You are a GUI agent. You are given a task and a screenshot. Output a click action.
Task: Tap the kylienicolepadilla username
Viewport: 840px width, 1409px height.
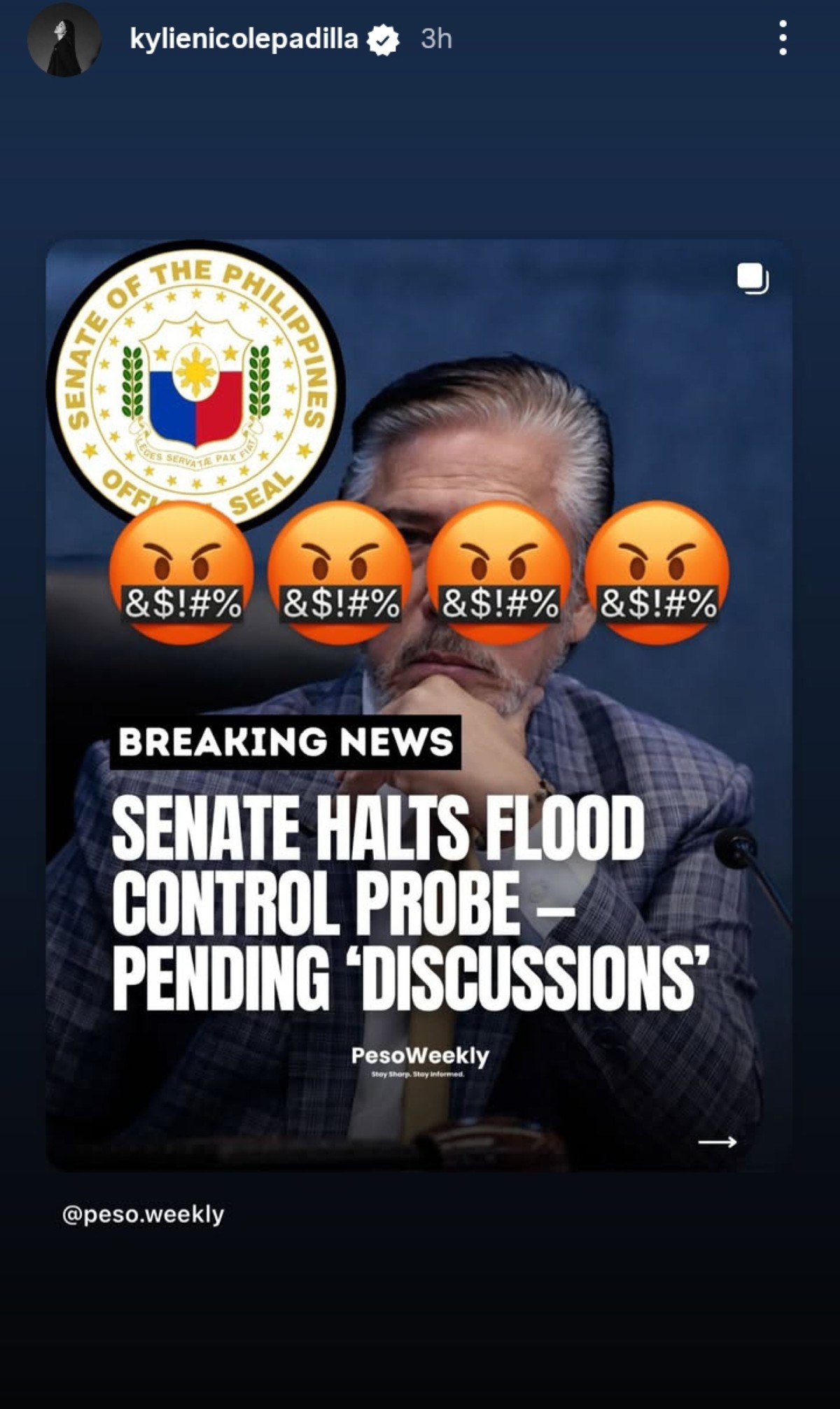coord(244,39)
